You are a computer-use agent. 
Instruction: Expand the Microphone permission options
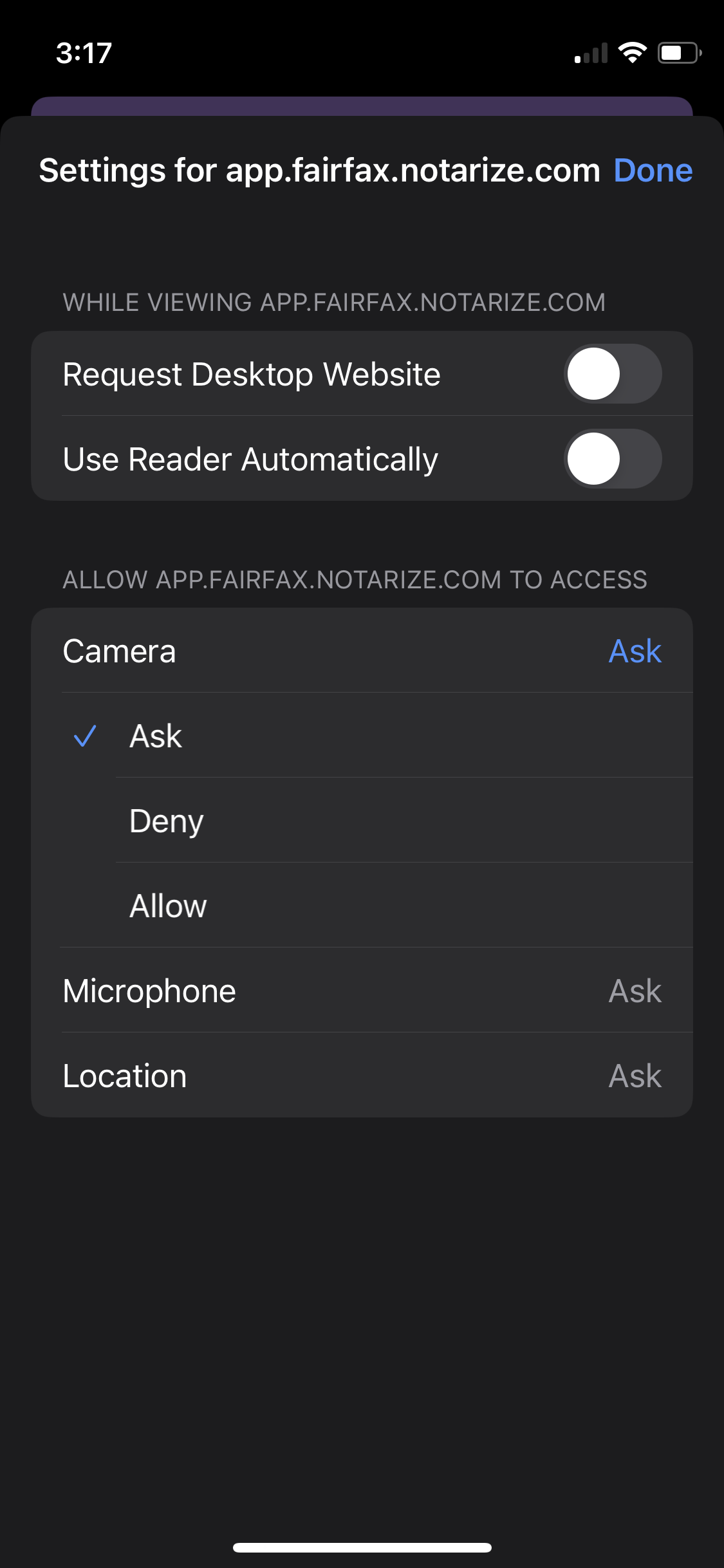tap(362, 991)
